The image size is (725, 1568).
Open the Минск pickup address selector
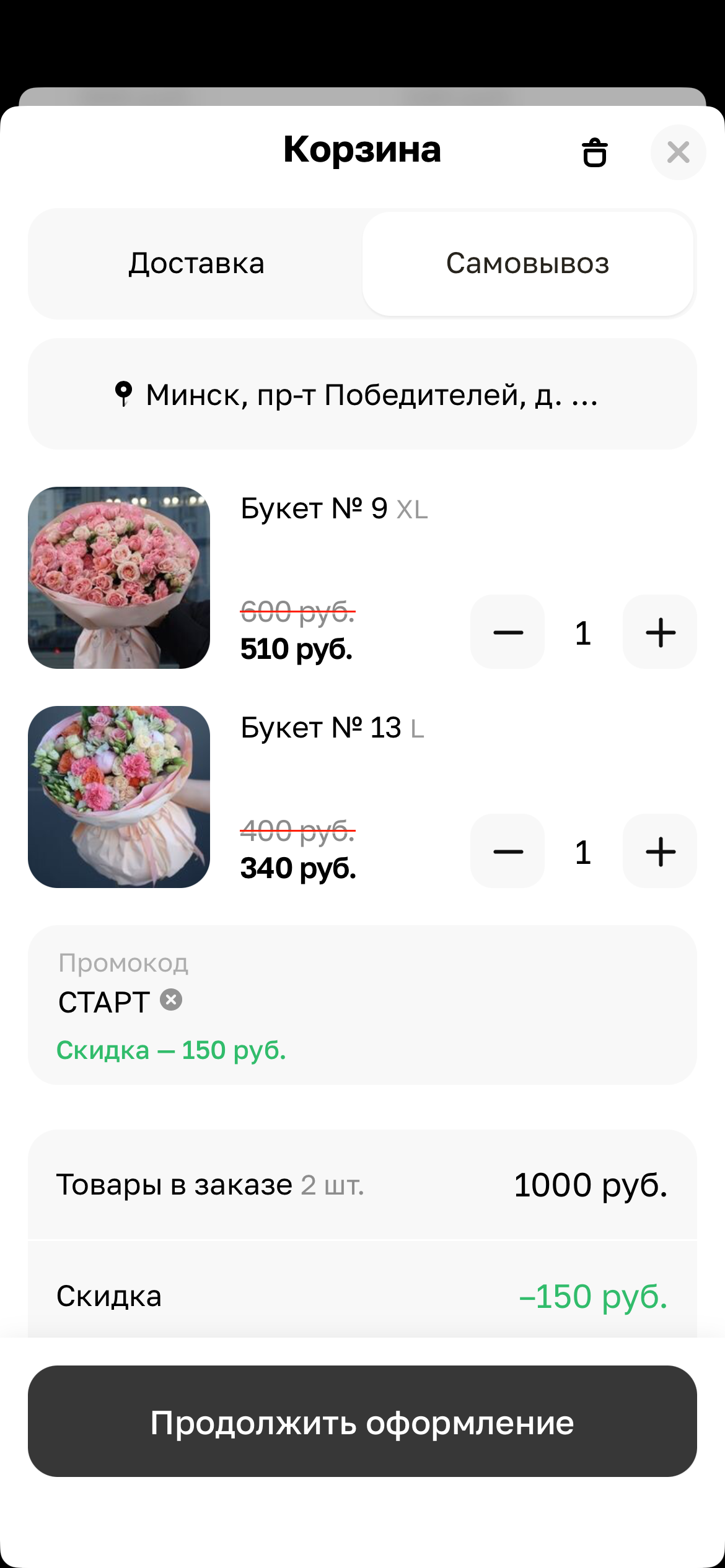click(x=362, y=394)
